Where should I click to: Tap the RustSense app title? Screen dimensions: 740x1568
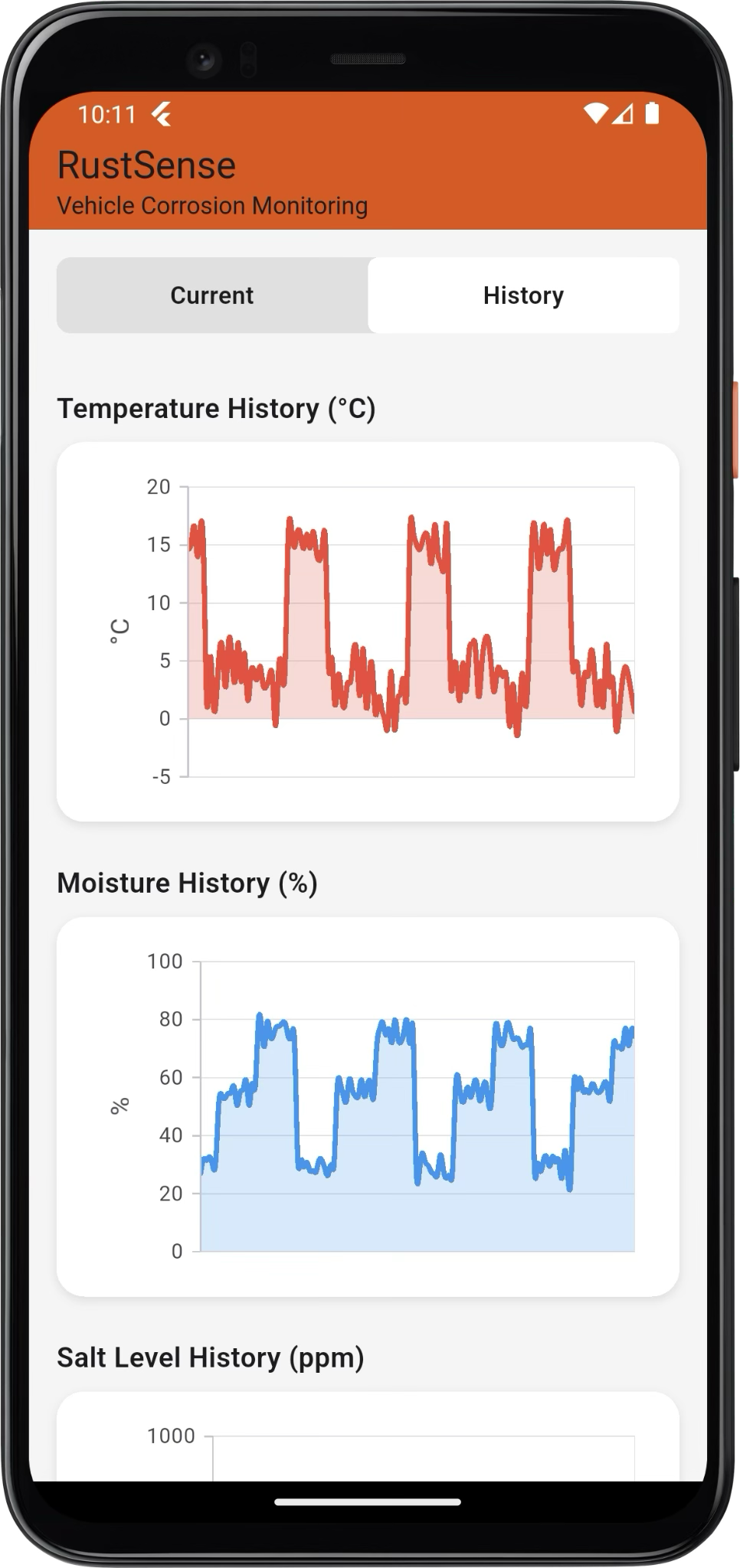pos(146,164)
